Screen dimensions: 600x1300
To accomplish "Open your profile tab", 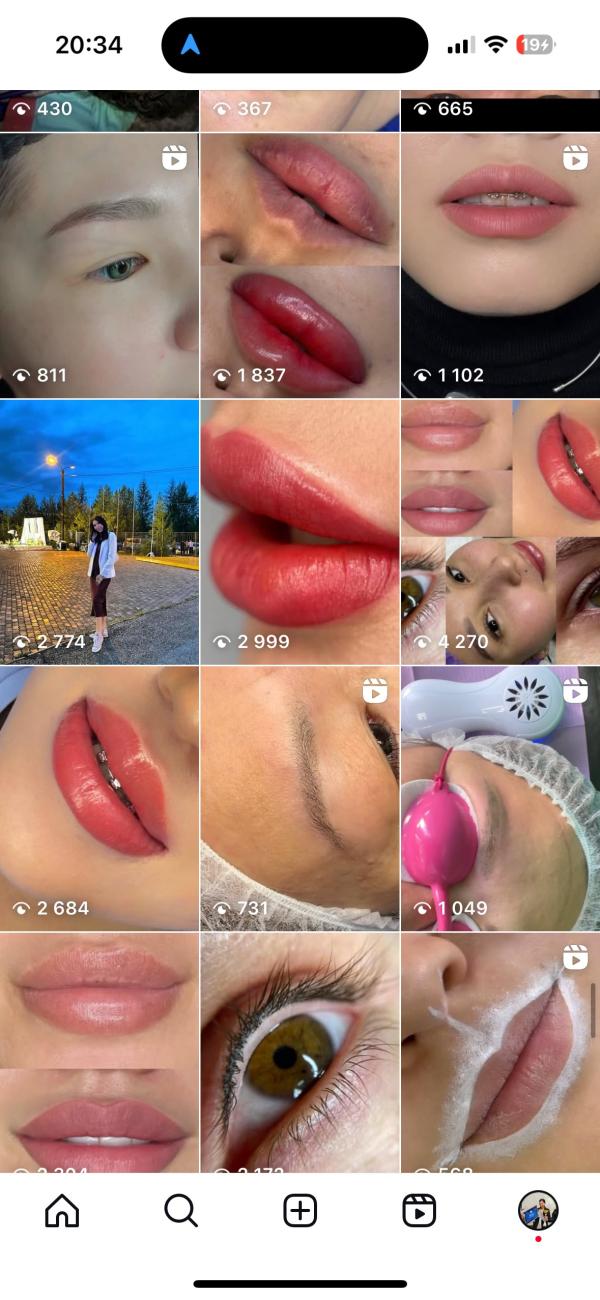I will tap(538, 1211).
